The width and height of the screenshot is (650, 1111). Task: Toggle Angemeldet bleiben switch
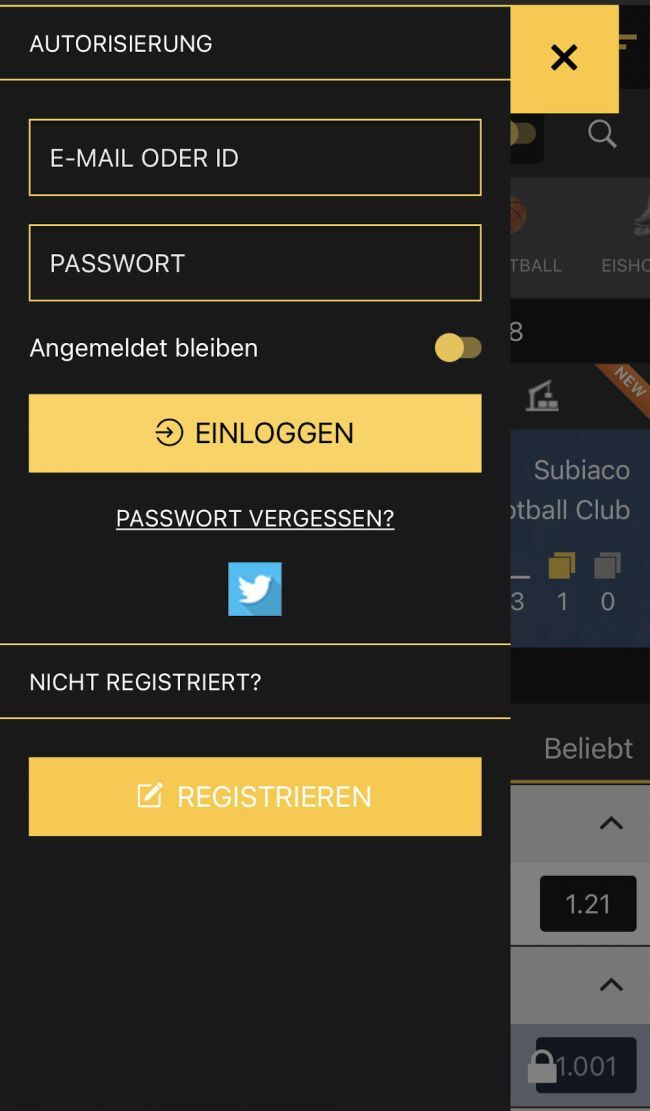(458, 348)
